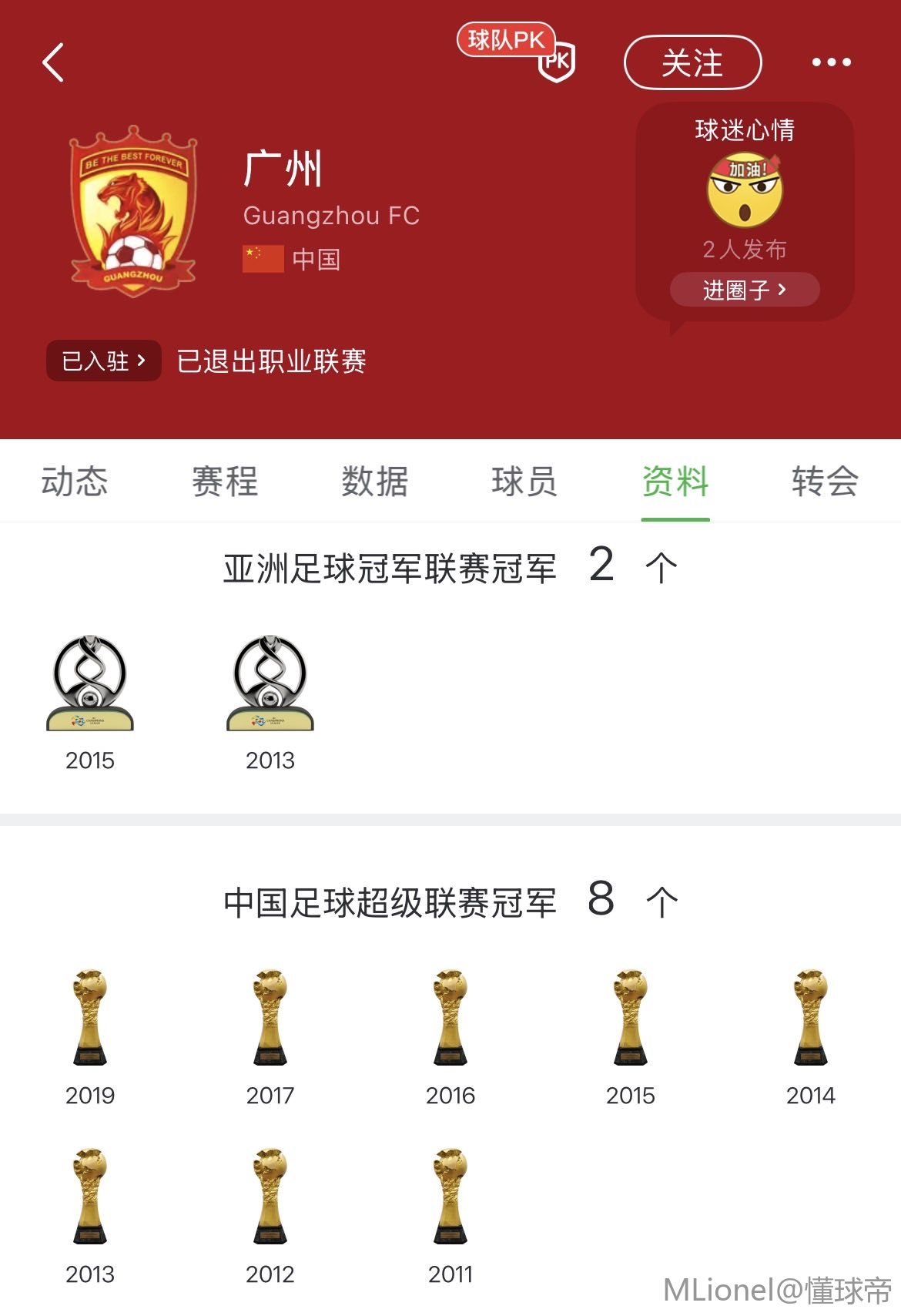Enter the fan circle via 进圈子
Image resolution: width=901 pixels, height=1316 pixels.
tap(744, 290)
